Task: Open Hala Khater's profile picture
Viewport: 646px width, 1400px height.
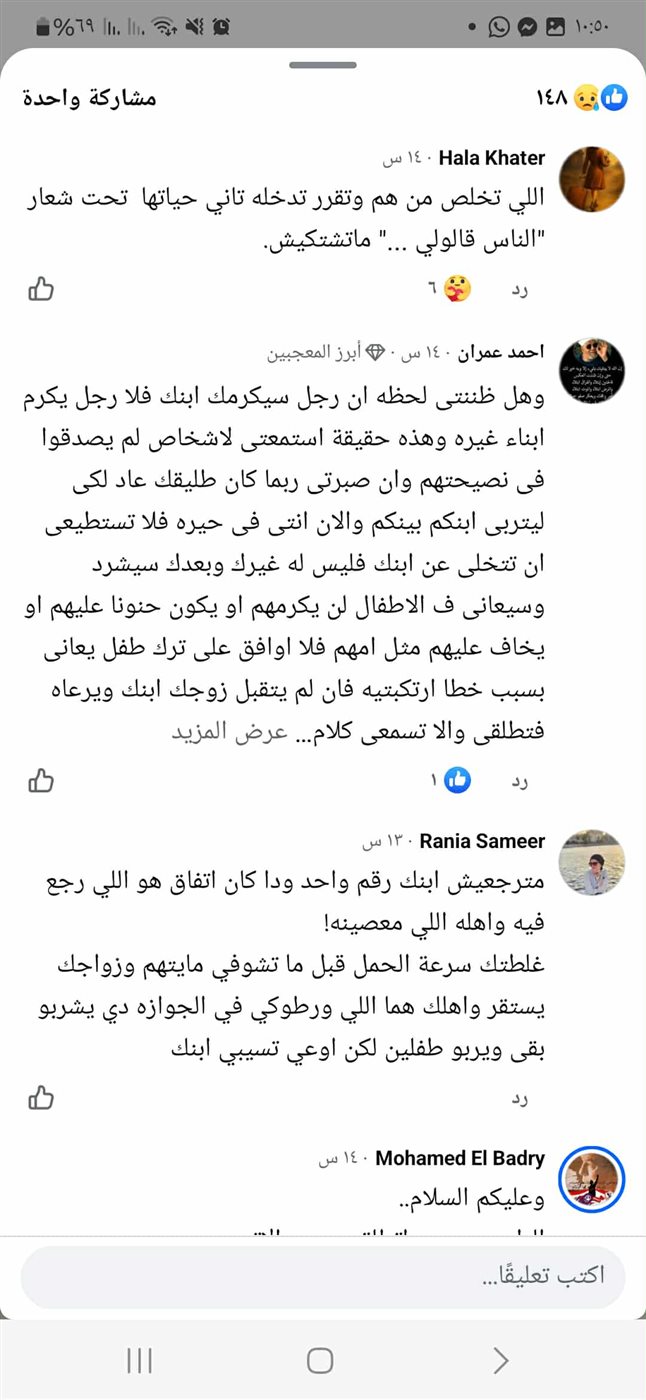Action: [592, 179]
